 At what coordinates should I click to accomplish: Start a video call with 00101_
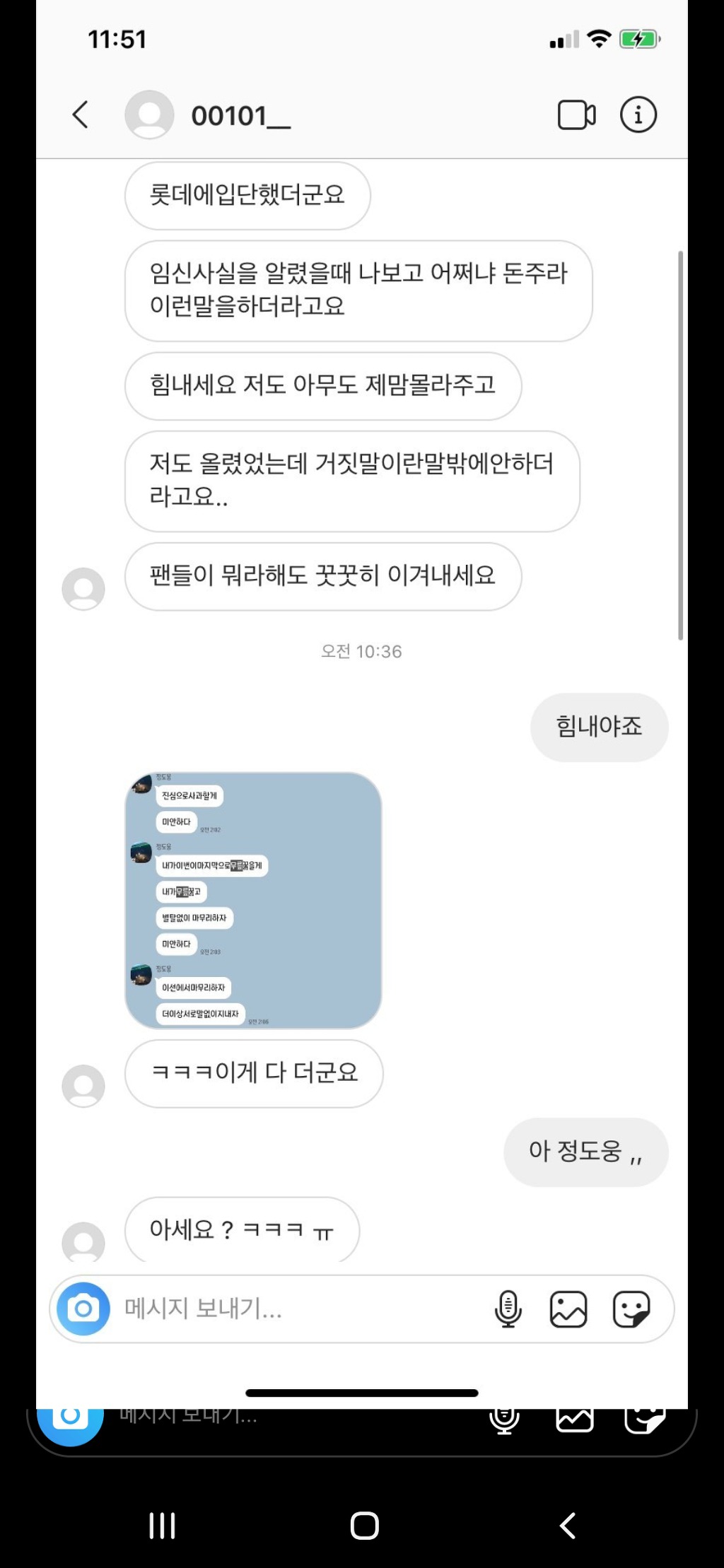pos(576,115)
